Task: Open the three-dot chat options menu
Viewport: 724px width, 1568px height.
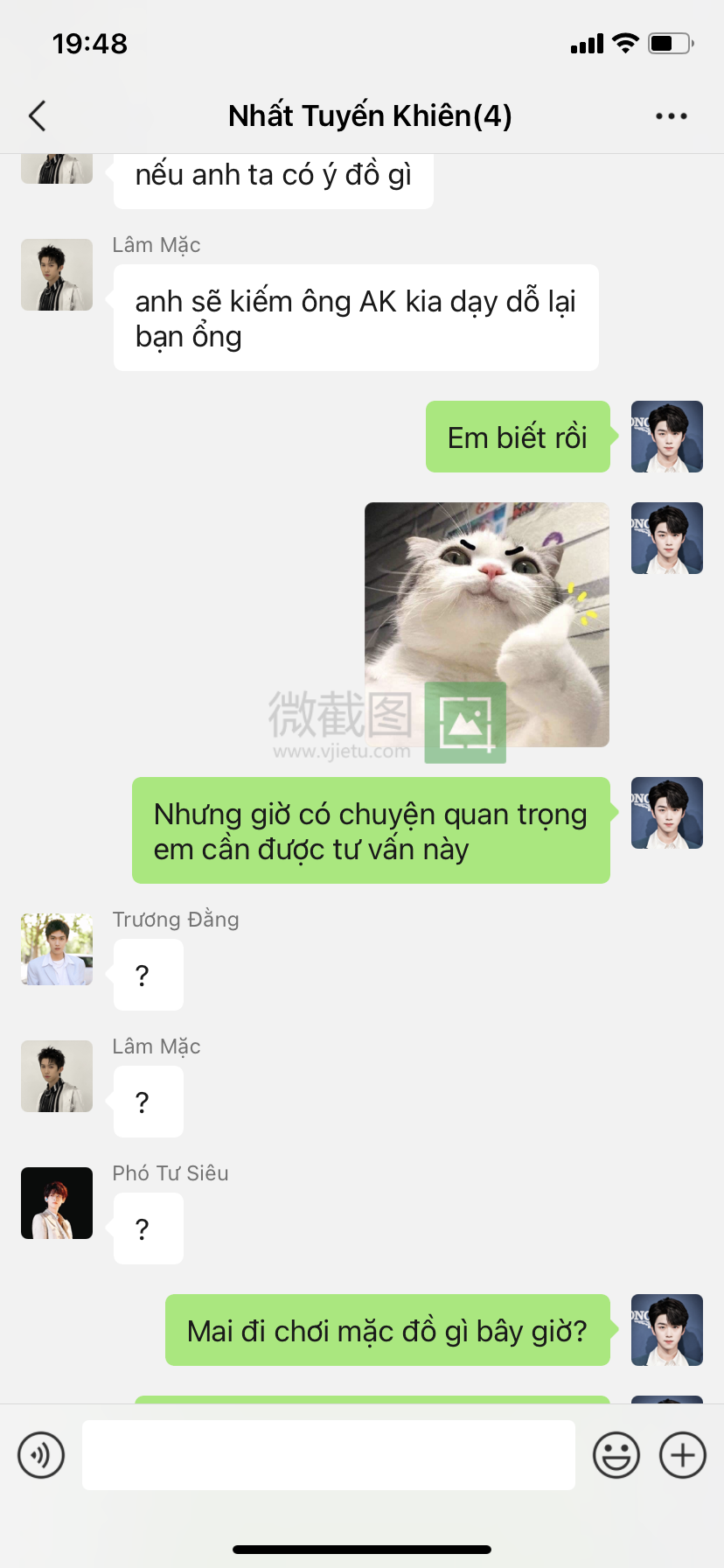Action: (671, 115)
